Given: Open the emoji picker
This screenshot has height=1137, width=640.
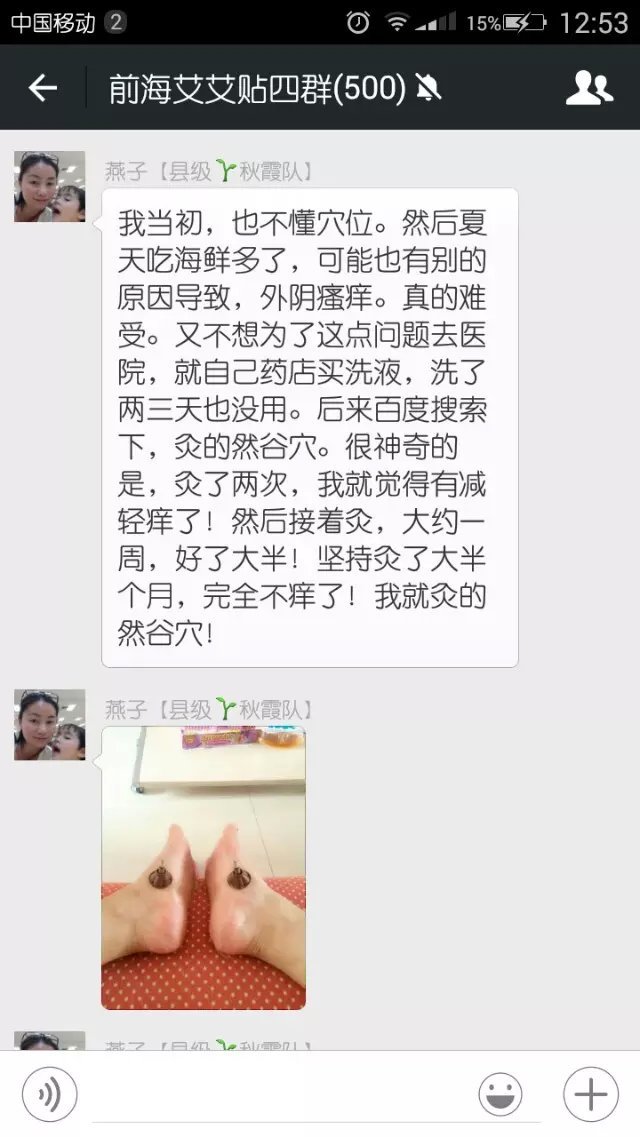Looking at the screenshot, I should [500, 1094].
